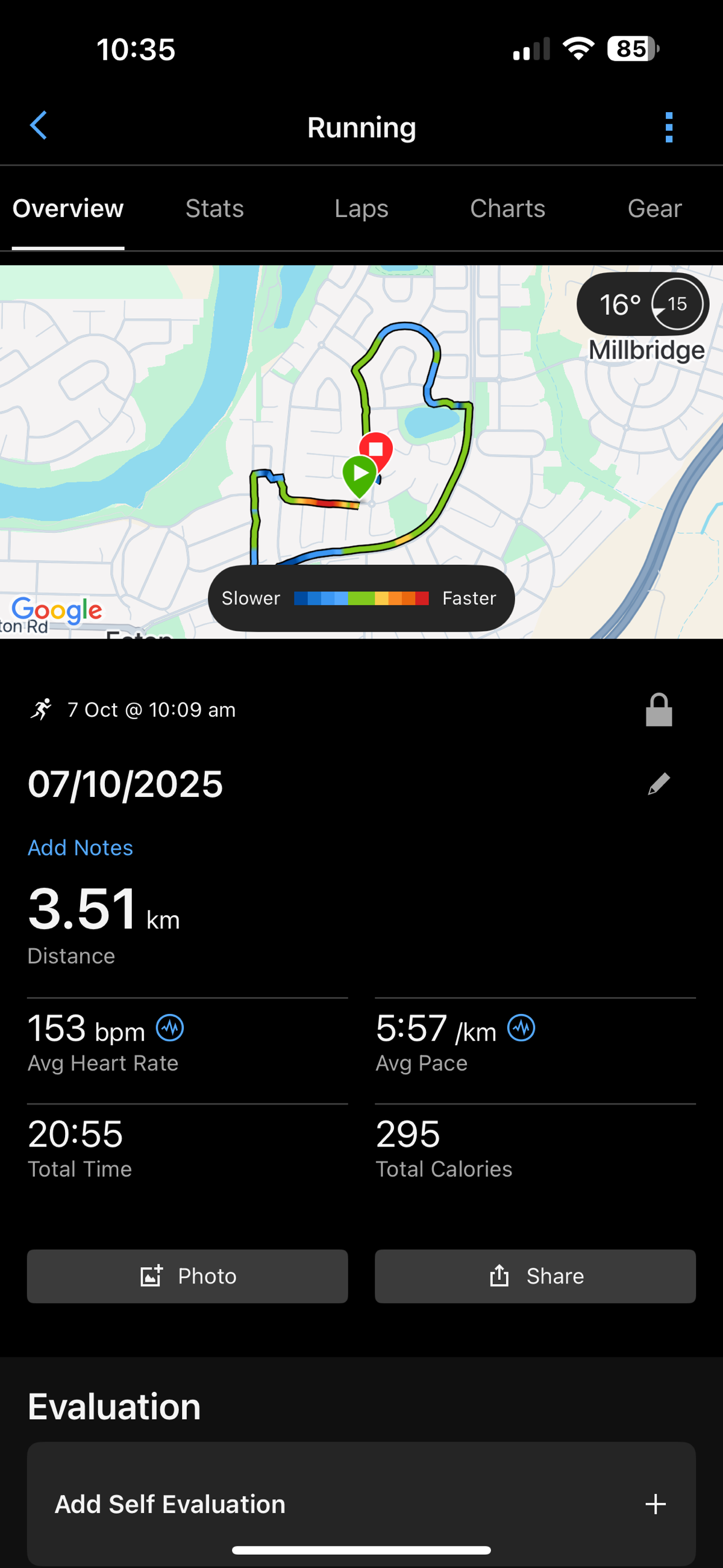Expand Add Self Evaluation

[361, 1503]
